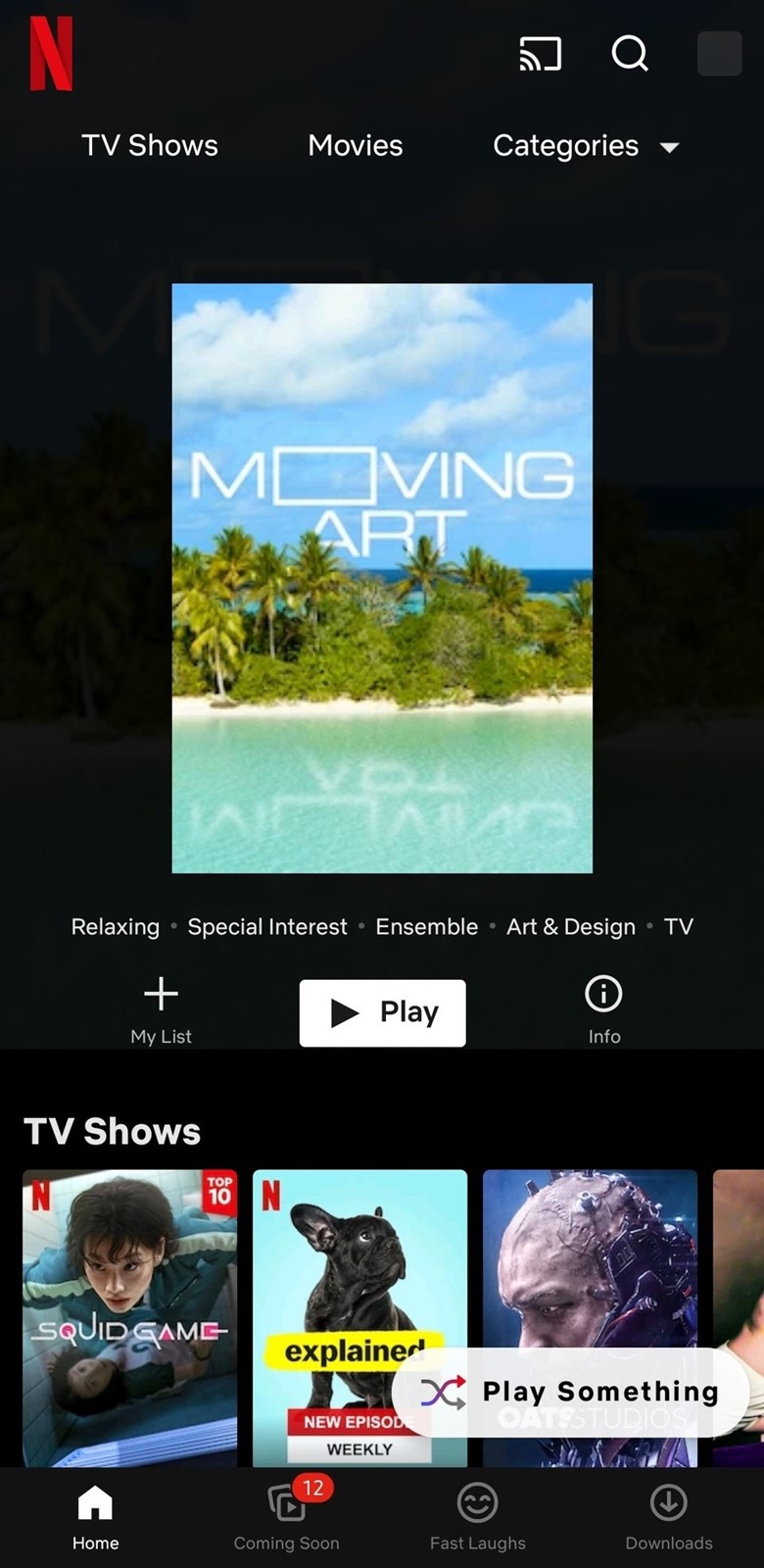Tap the cast to device icon

click(x=540, y=54)
